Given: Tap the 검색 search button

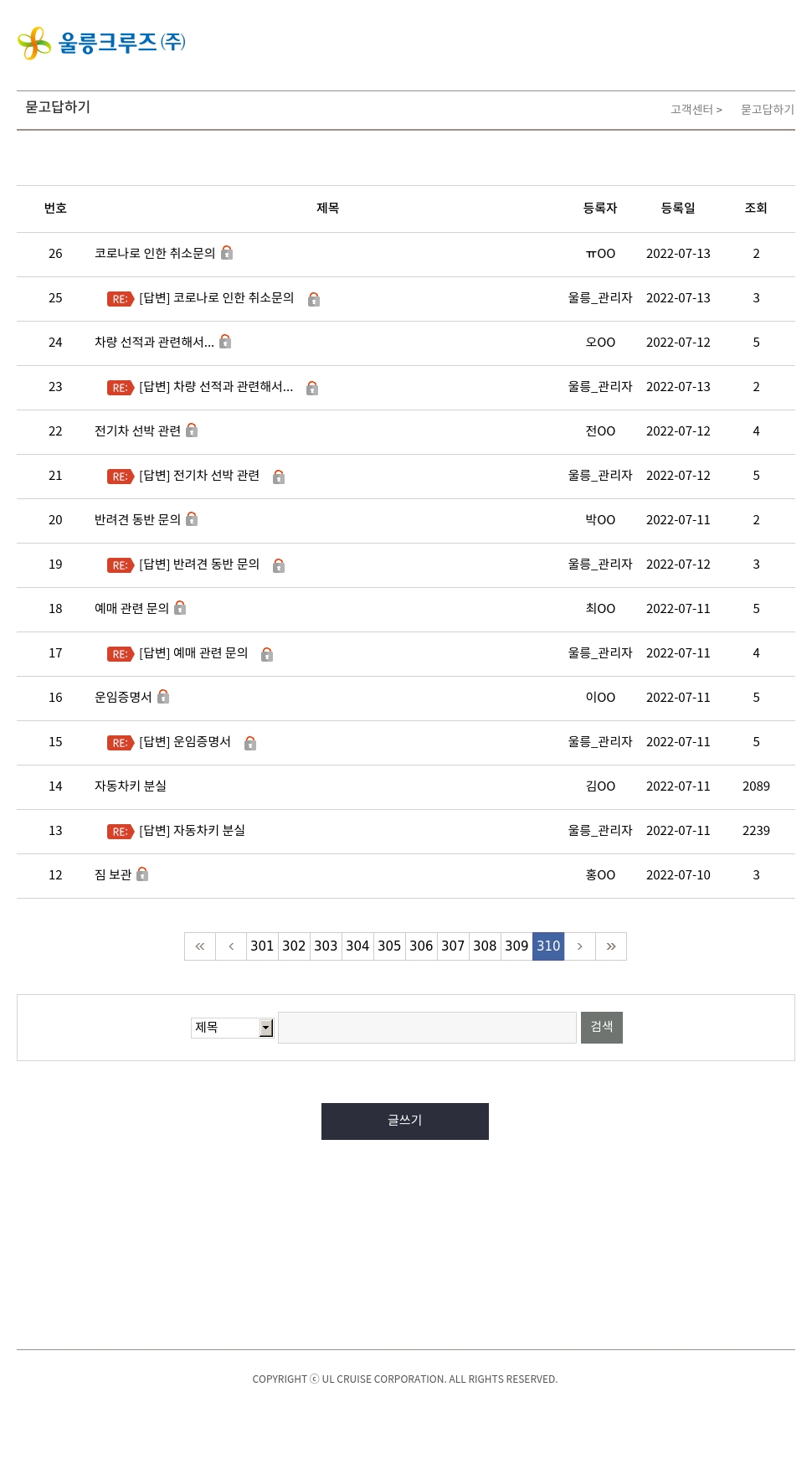Looking at the screenshot, I should [601, 1028].
